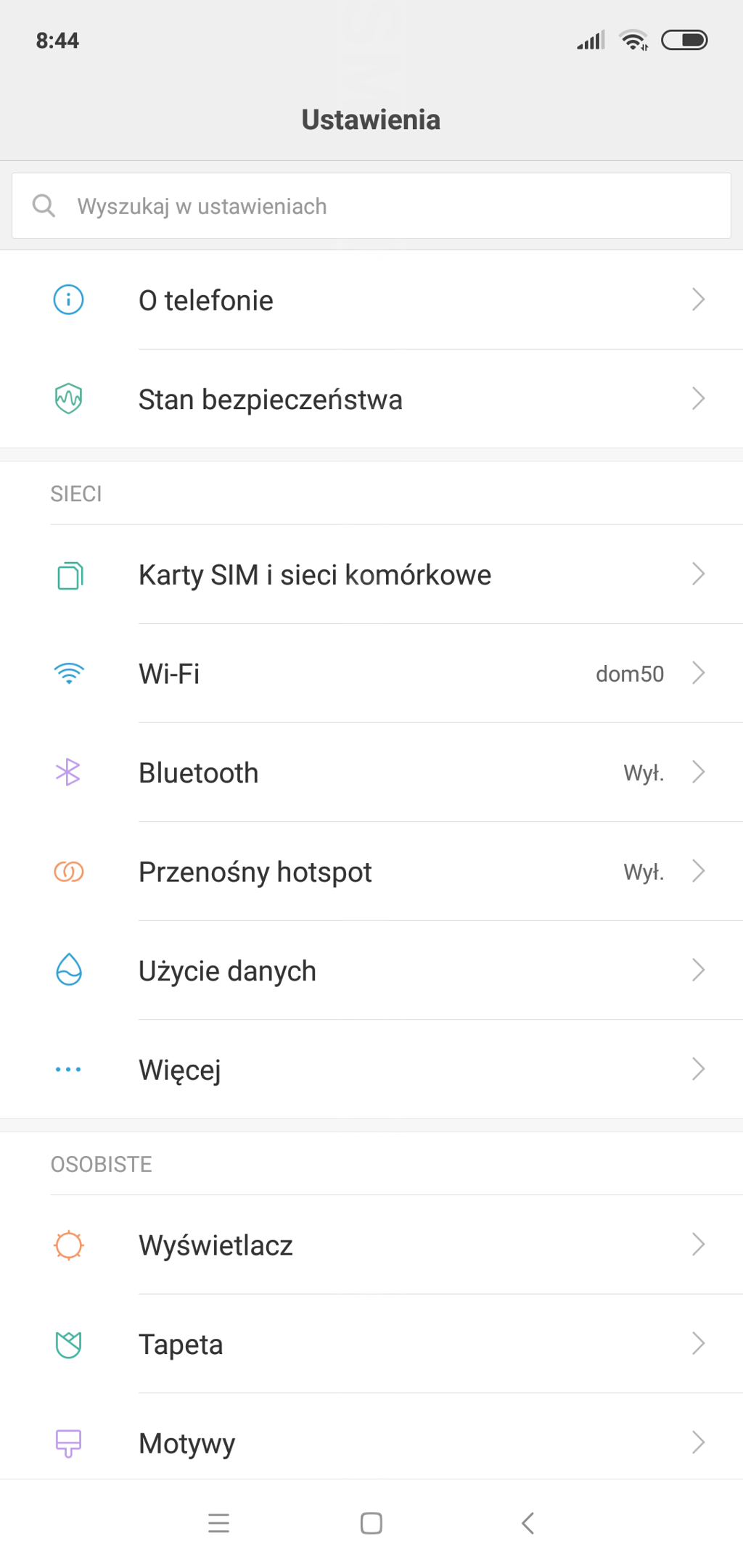The height and width of the screenshot is (1568, 743).
Task: Open Karty SIM i sieci komórkowe
Action: click(371, 574)
